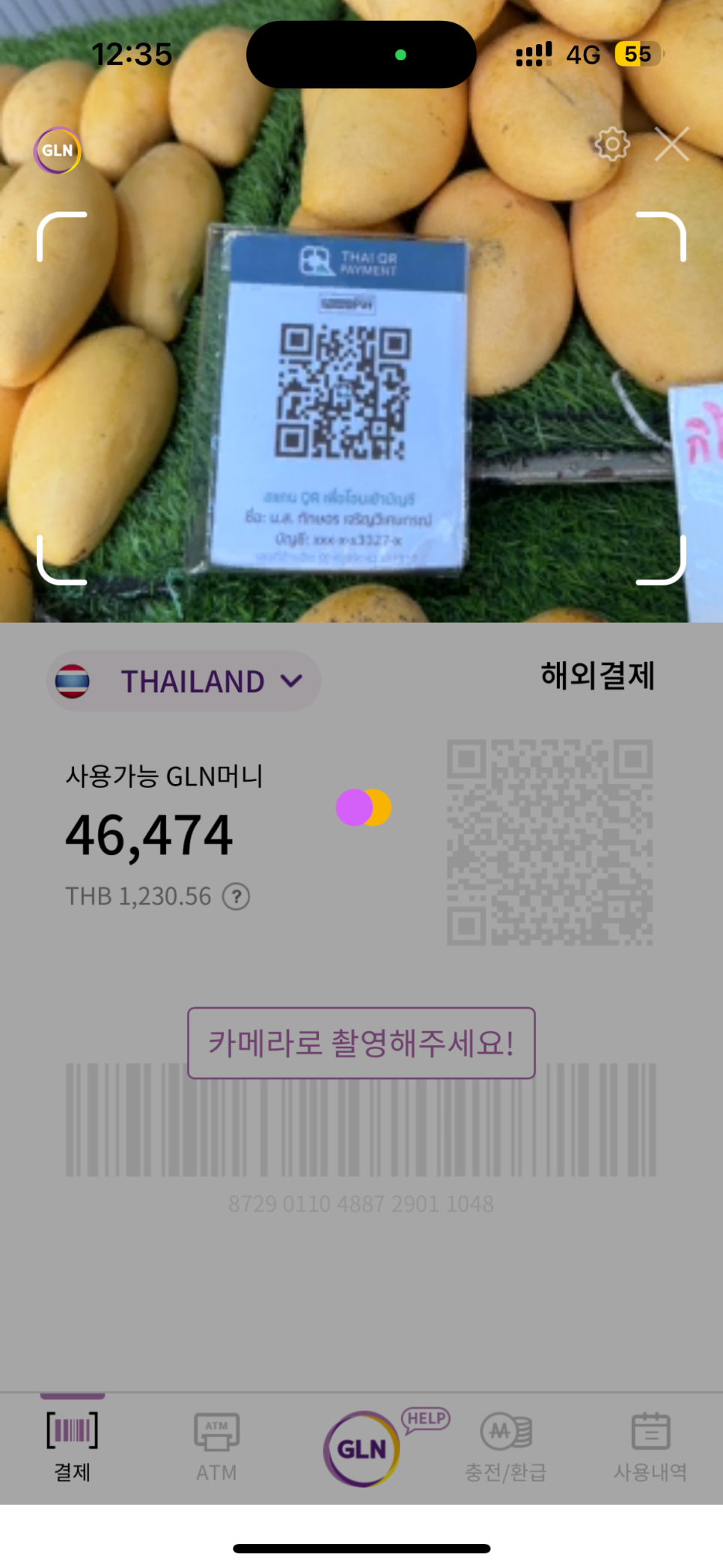The height and width of the screenshot is (1568, 723).
Task: Open the ATM withdrawal icon
Action: 216,1432
